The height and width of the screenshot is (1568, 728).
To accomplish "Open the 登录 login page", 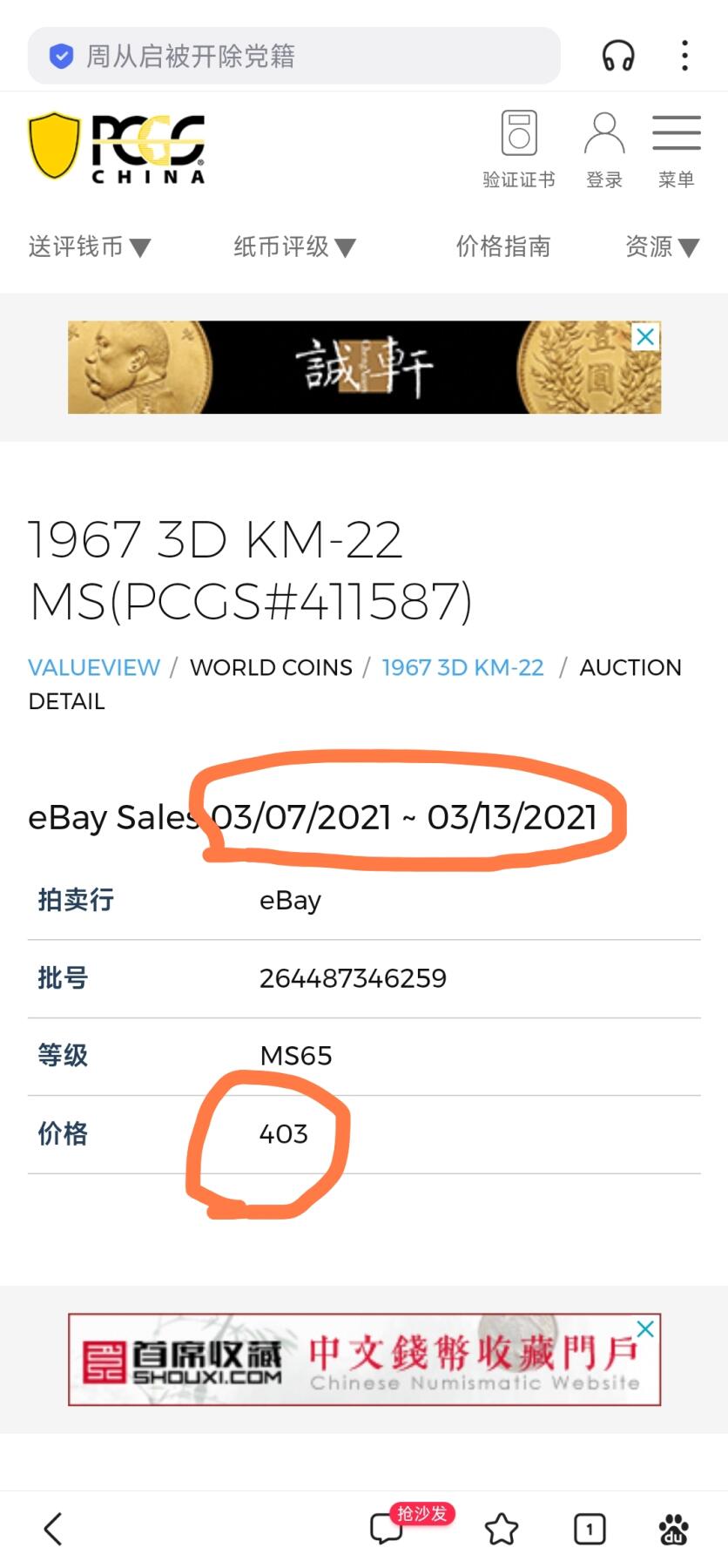I will 604,148.
